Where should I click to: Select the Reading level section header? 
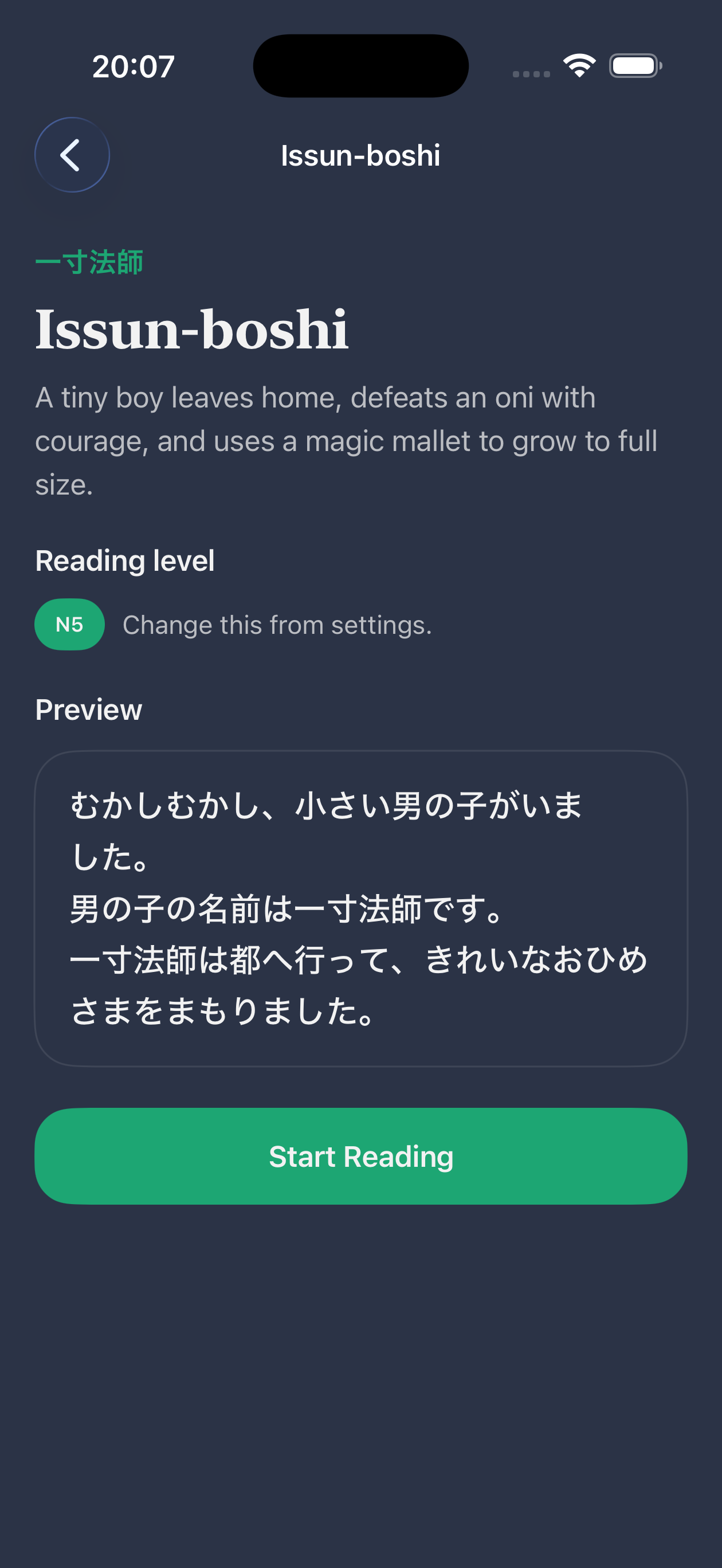pos(124,560)
